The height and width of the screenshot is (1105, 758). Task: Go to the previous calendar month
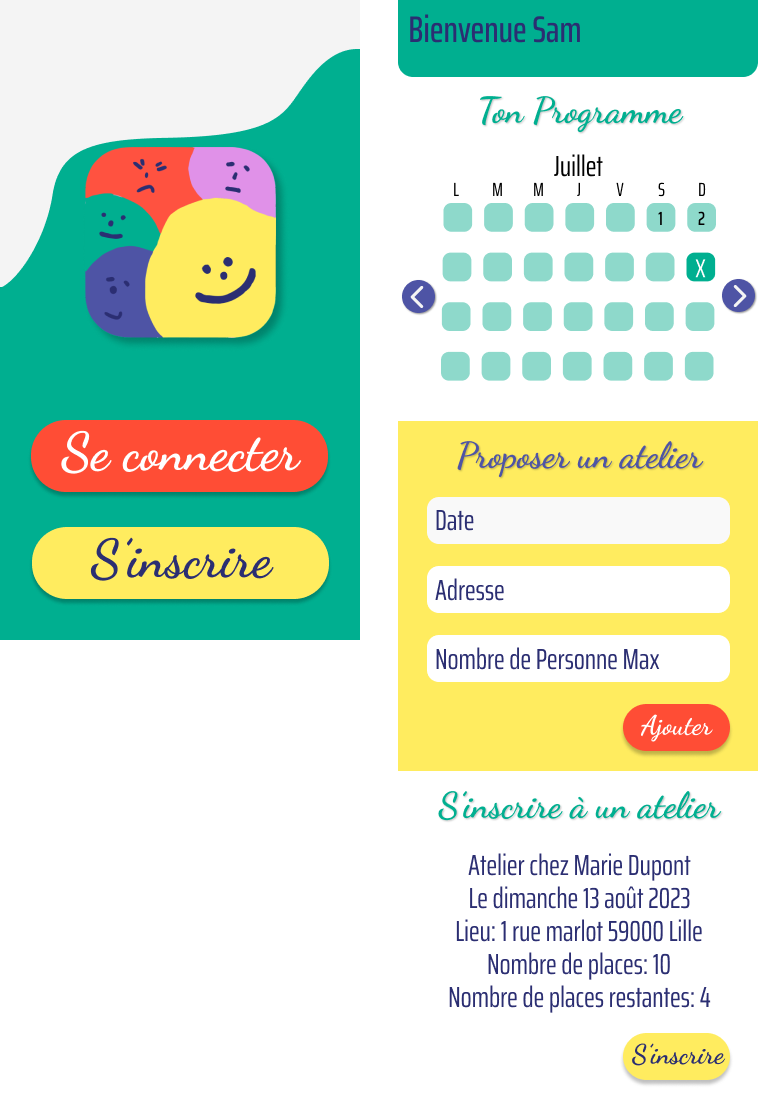(418, 296)
